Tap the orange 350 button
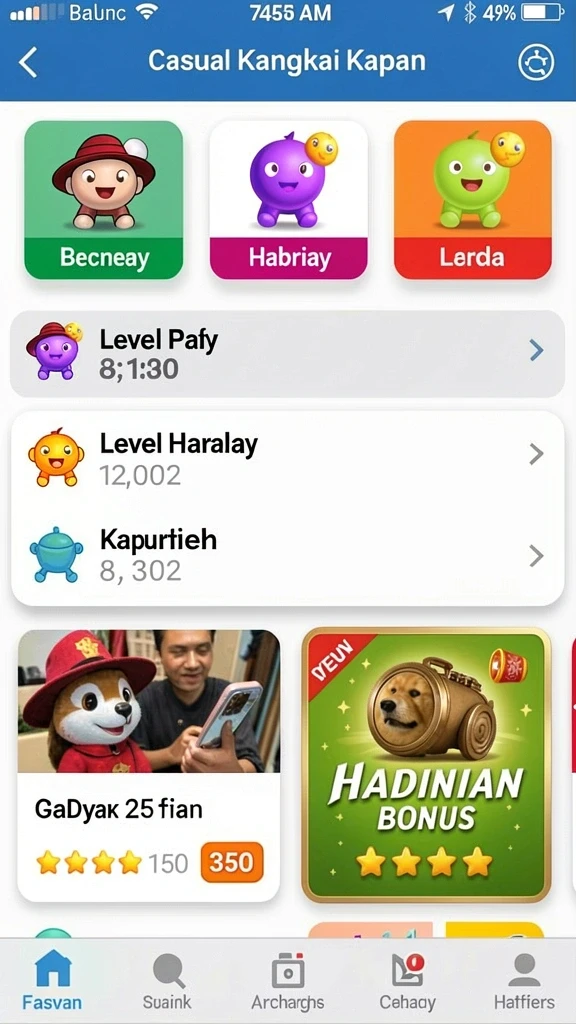This screenshot has width=576, height=1024. pos(232,862)
